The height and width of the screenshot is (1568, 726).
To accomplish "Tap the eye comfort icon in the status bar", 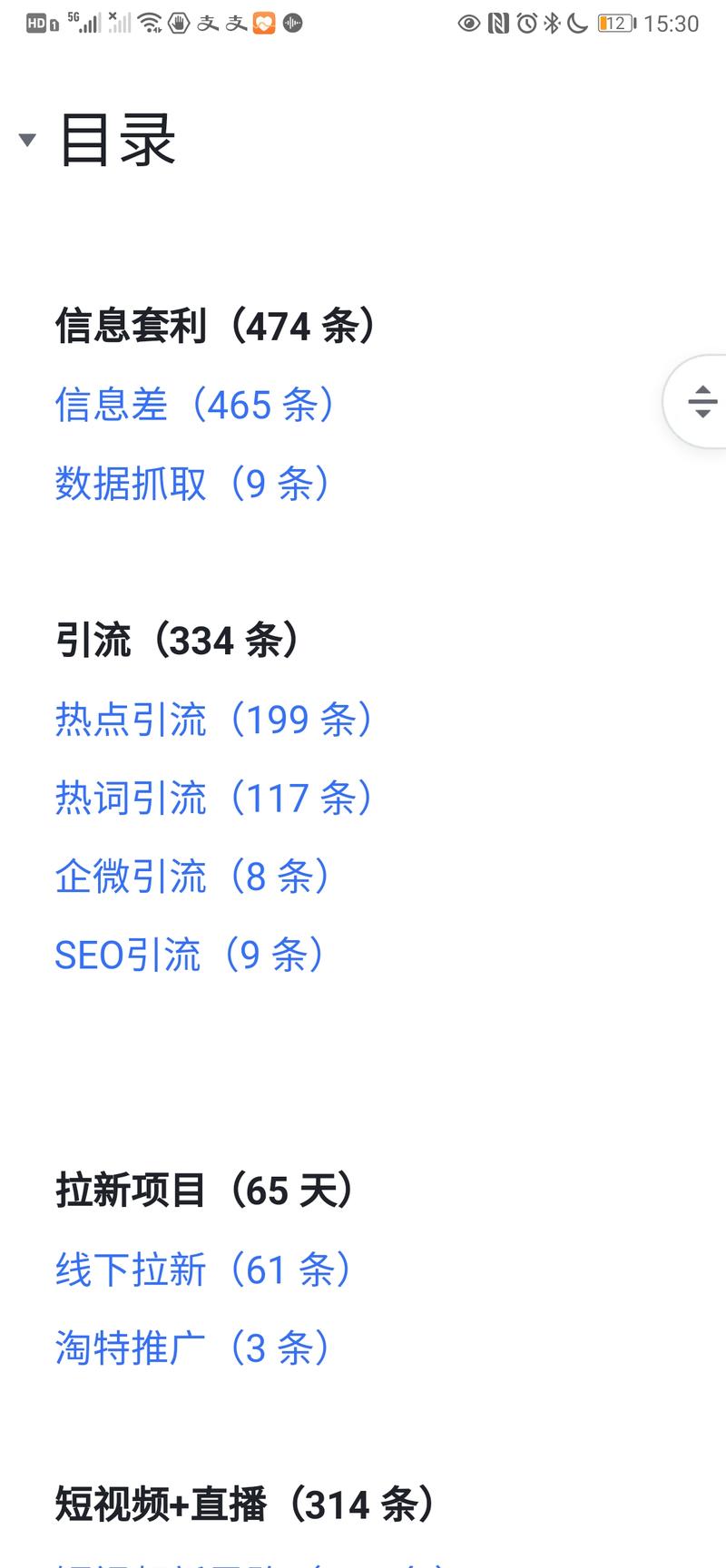I will [x=468, y=23].
